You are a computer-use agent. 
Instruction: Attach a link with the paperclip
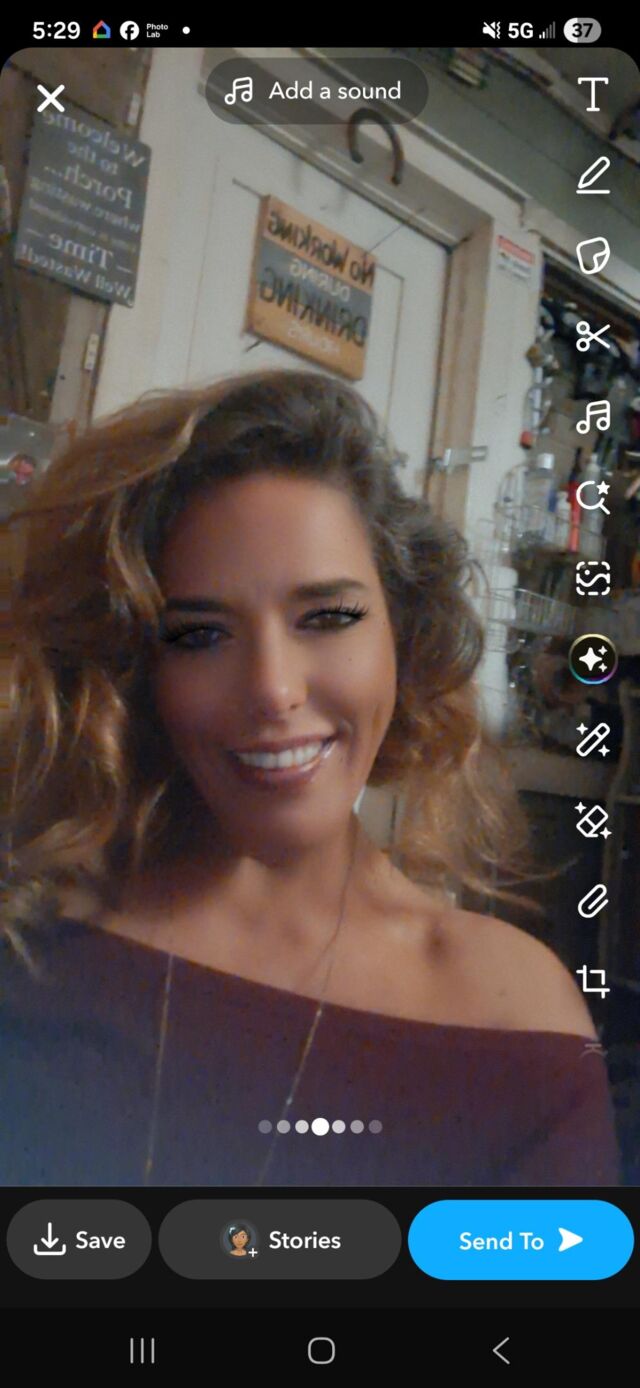(592, 901)
